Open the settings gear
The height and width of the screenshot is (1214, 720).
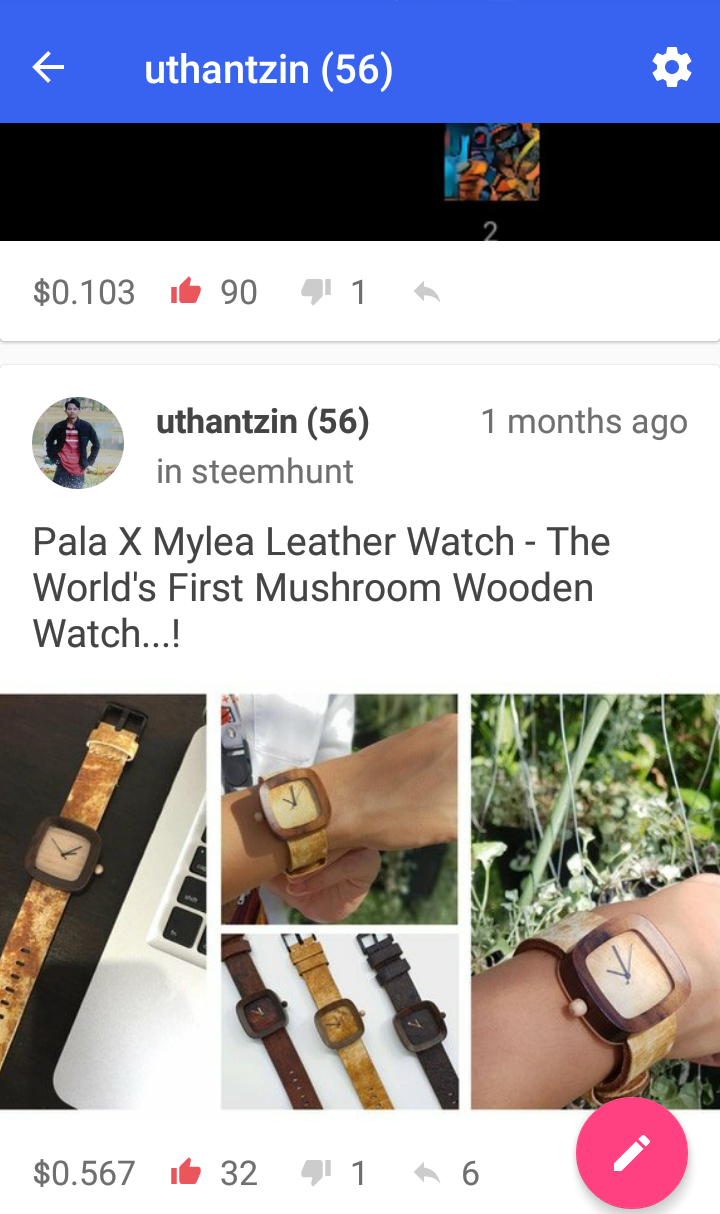671,68
